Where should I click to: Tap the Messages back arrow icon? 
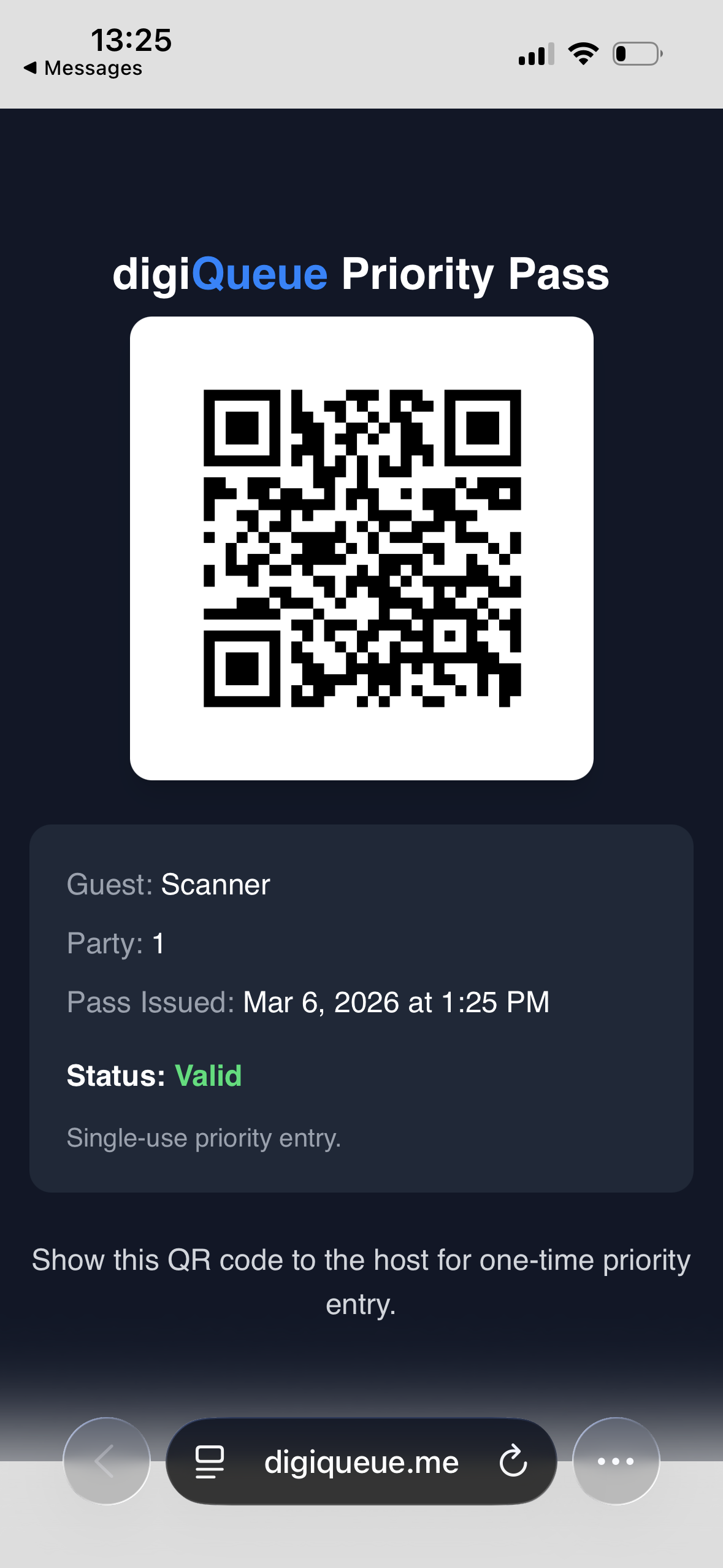coord(30,67)
